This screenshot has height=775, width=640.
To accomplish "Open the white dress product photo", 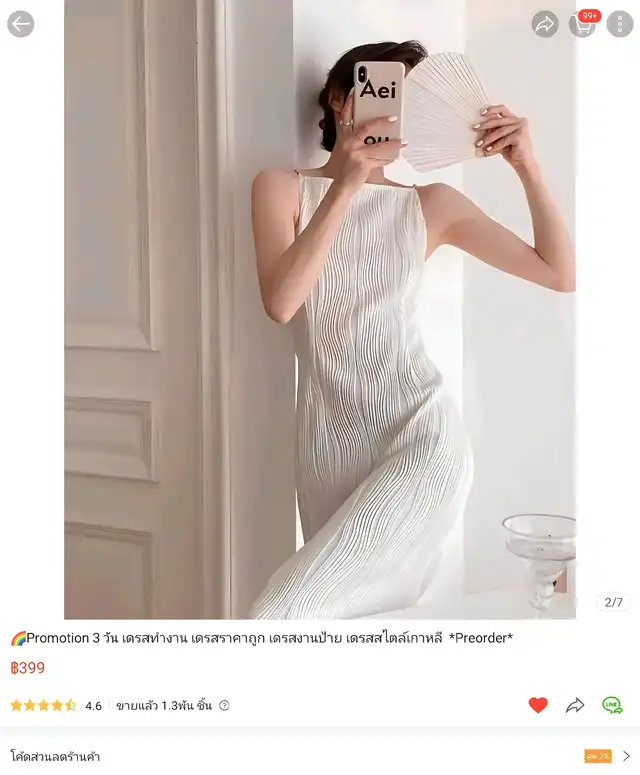I will coord(320,309).
